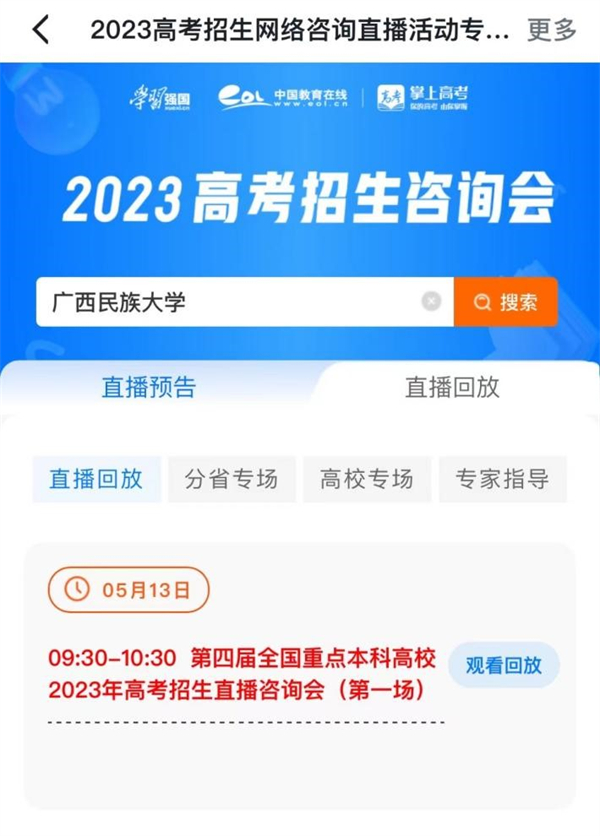This screenshot has width=600, height=836.
Task: Open the 更多 menu
Action: (552, 30)
